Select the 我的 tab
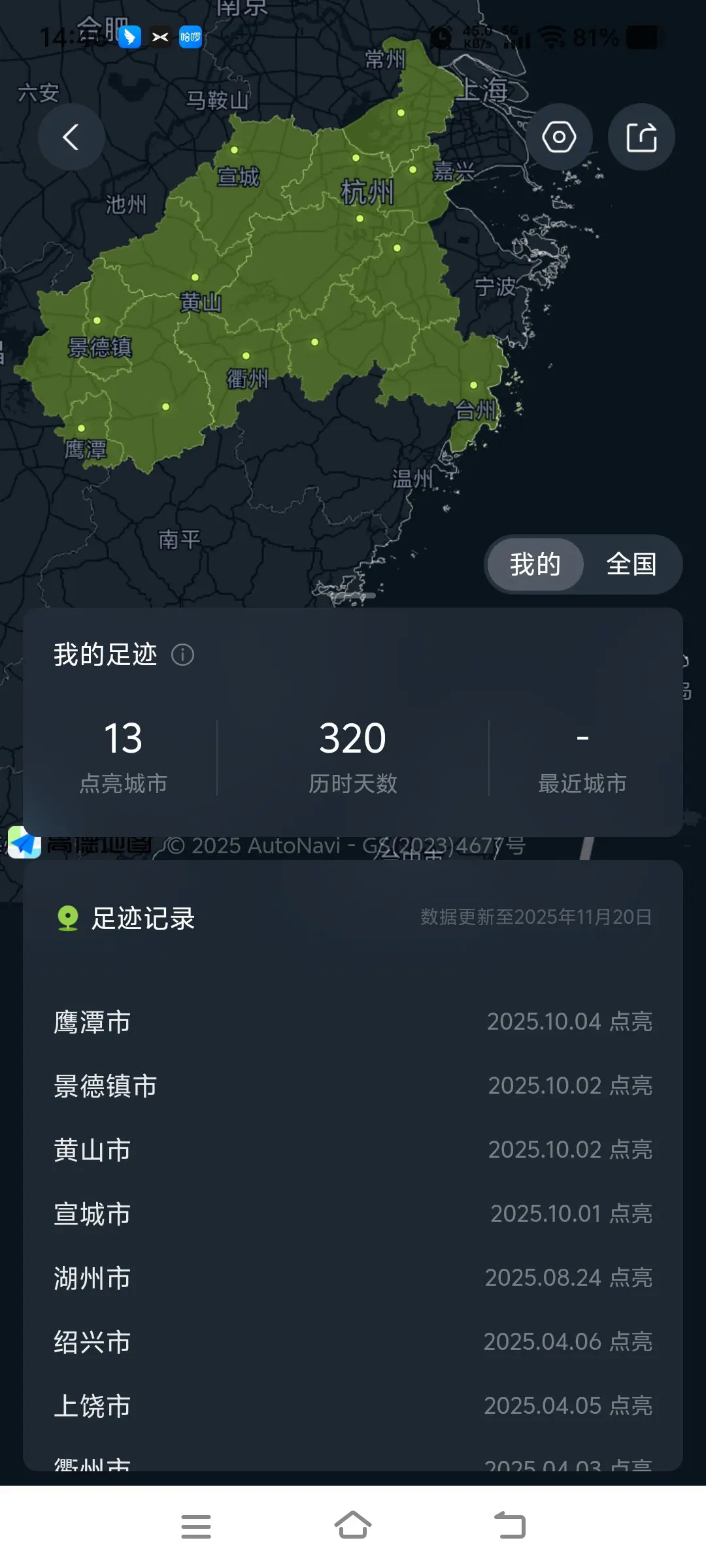Viewport: 706px width, 1568px height. (535, 564)
